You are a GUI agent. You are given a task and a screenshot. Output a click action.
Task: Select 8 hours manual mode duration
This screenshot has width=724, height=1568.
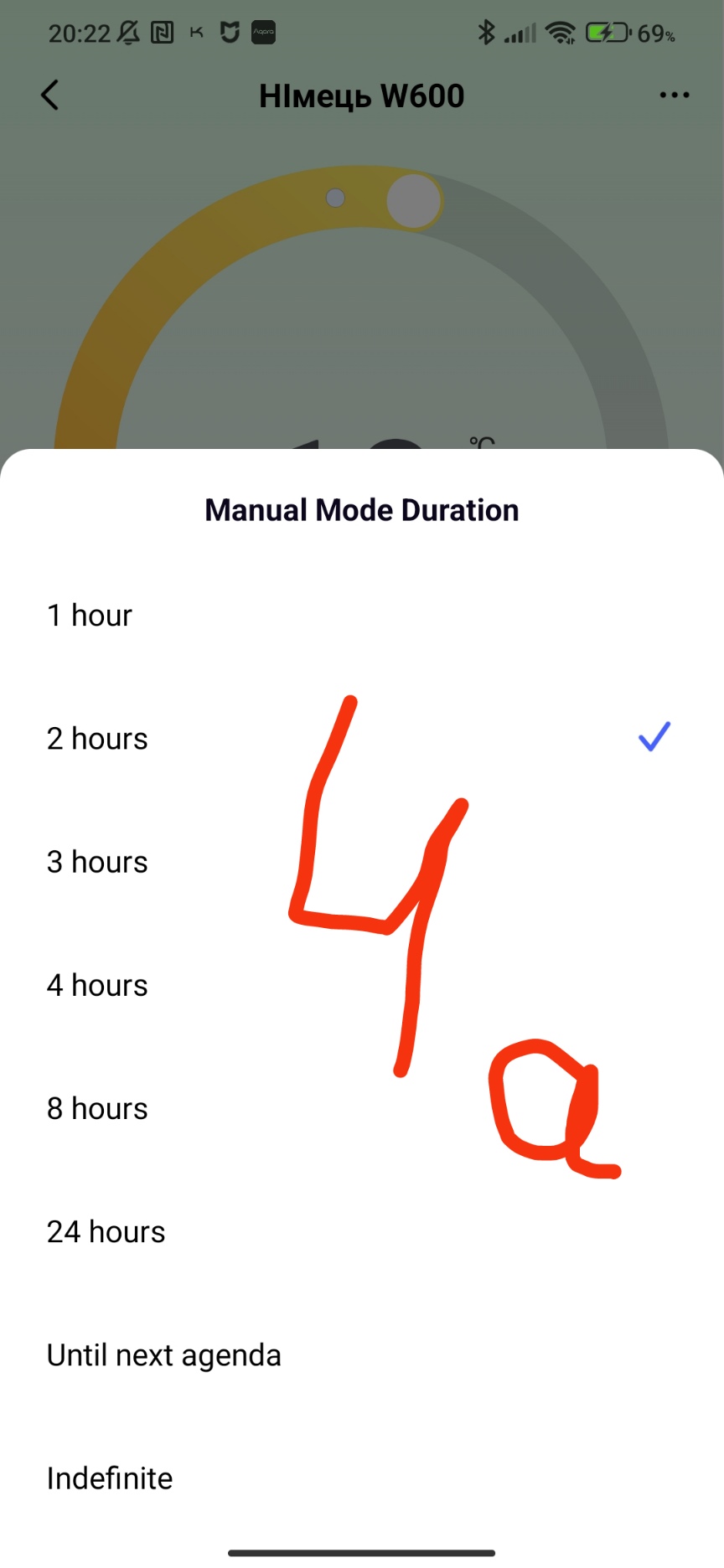click(97, 1108)
